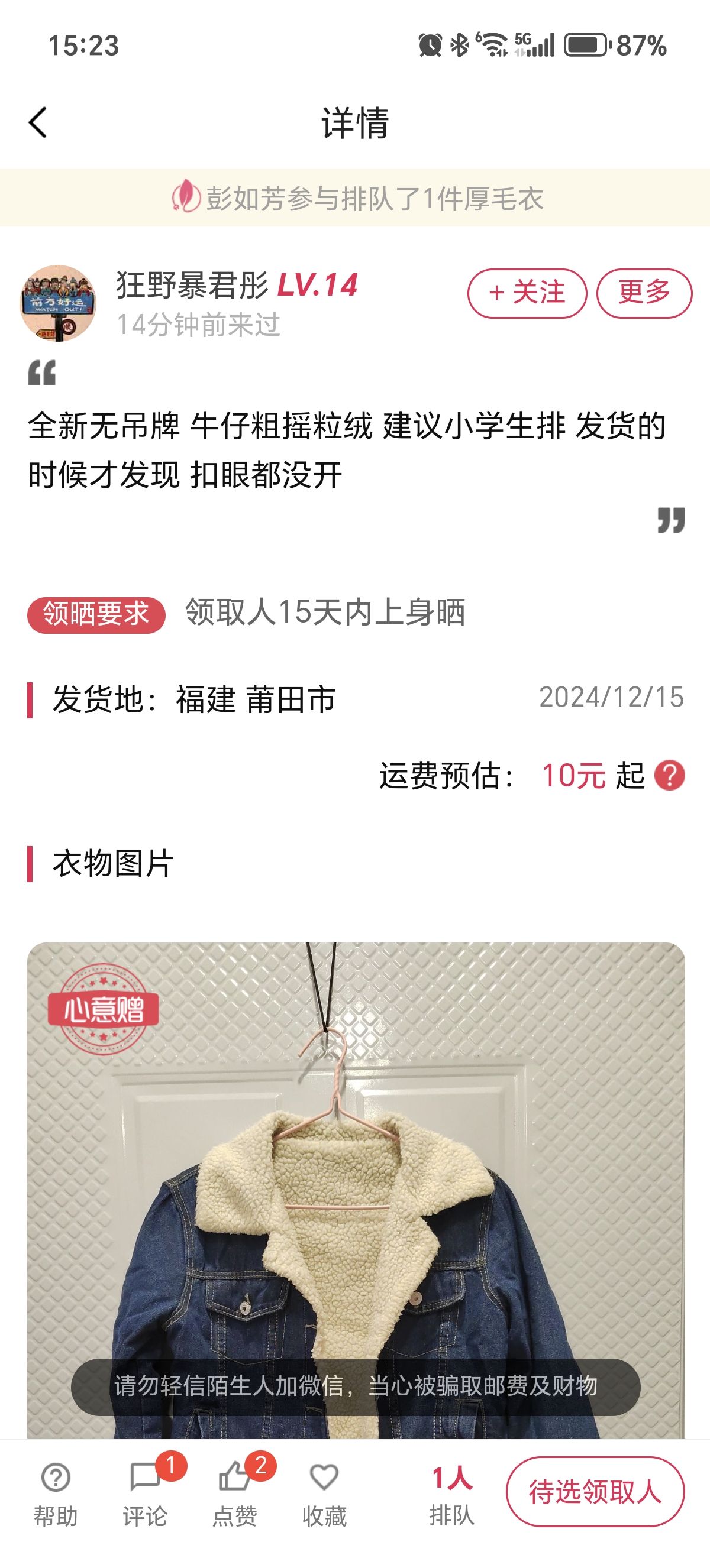Follow user 狂野暴君彤 with 关注 button
Image resolution: width=710 pixels, height=1568 pixels.
pos(527,293)
